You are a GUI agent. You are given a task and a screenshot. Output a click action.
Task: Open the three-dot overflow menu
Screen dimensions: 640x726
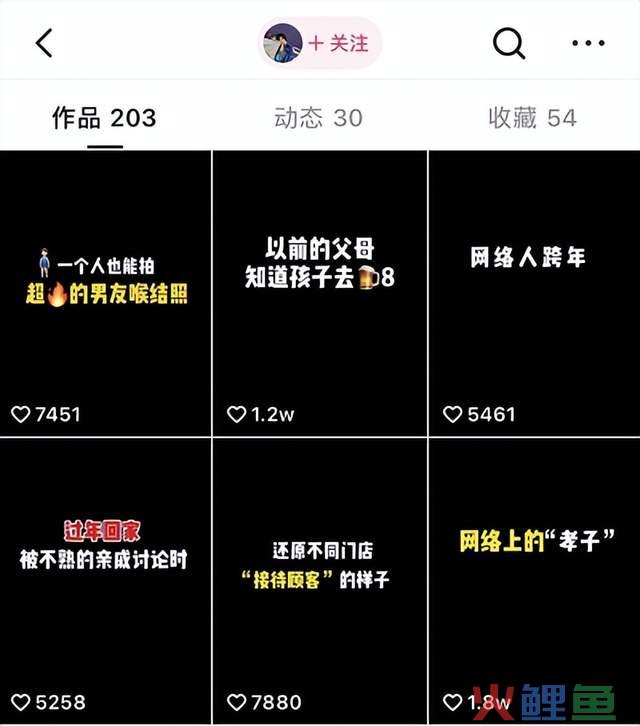[x=588, y=43]
